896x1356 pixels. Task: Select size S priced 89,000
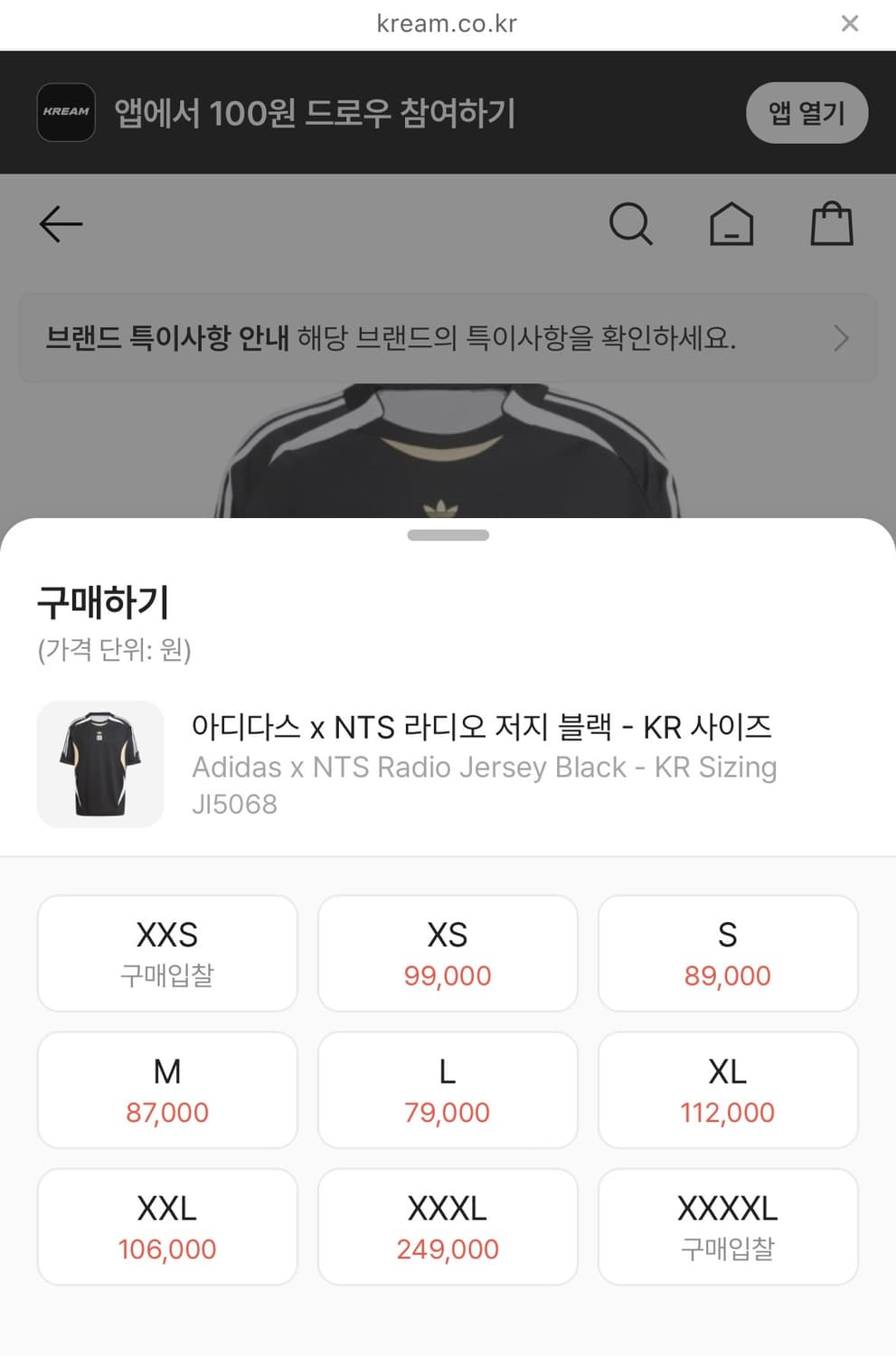pos(728,952)
